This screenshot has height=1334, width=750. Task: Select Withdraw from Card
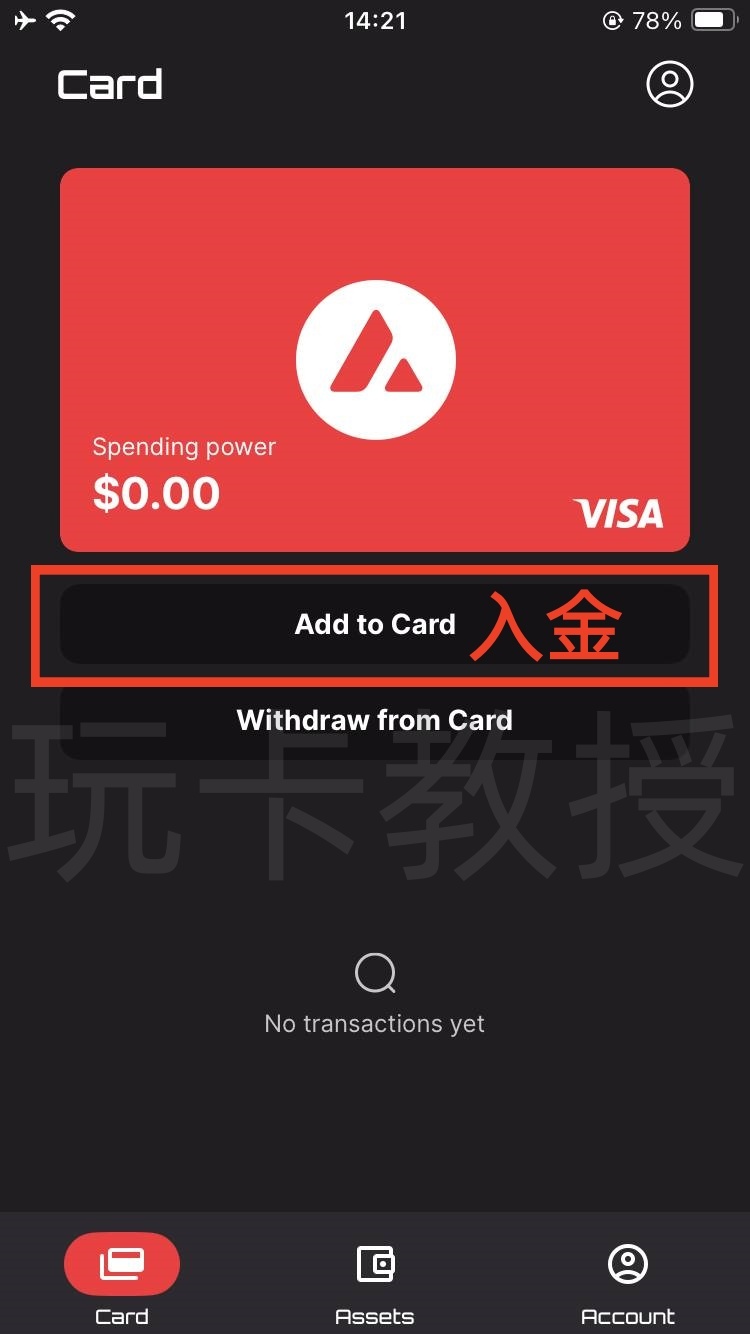(375, 720)
